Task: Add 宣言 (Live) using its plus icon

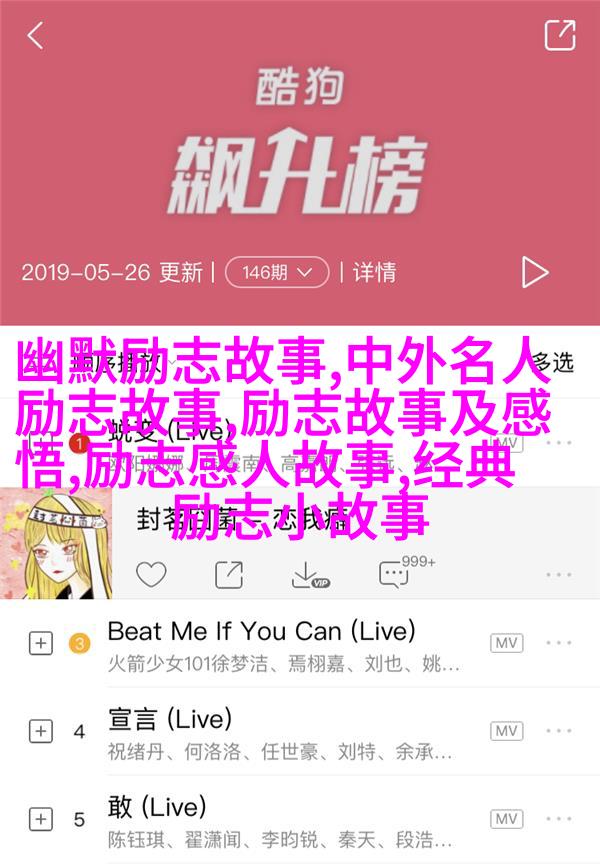Action: coord(40,732)
